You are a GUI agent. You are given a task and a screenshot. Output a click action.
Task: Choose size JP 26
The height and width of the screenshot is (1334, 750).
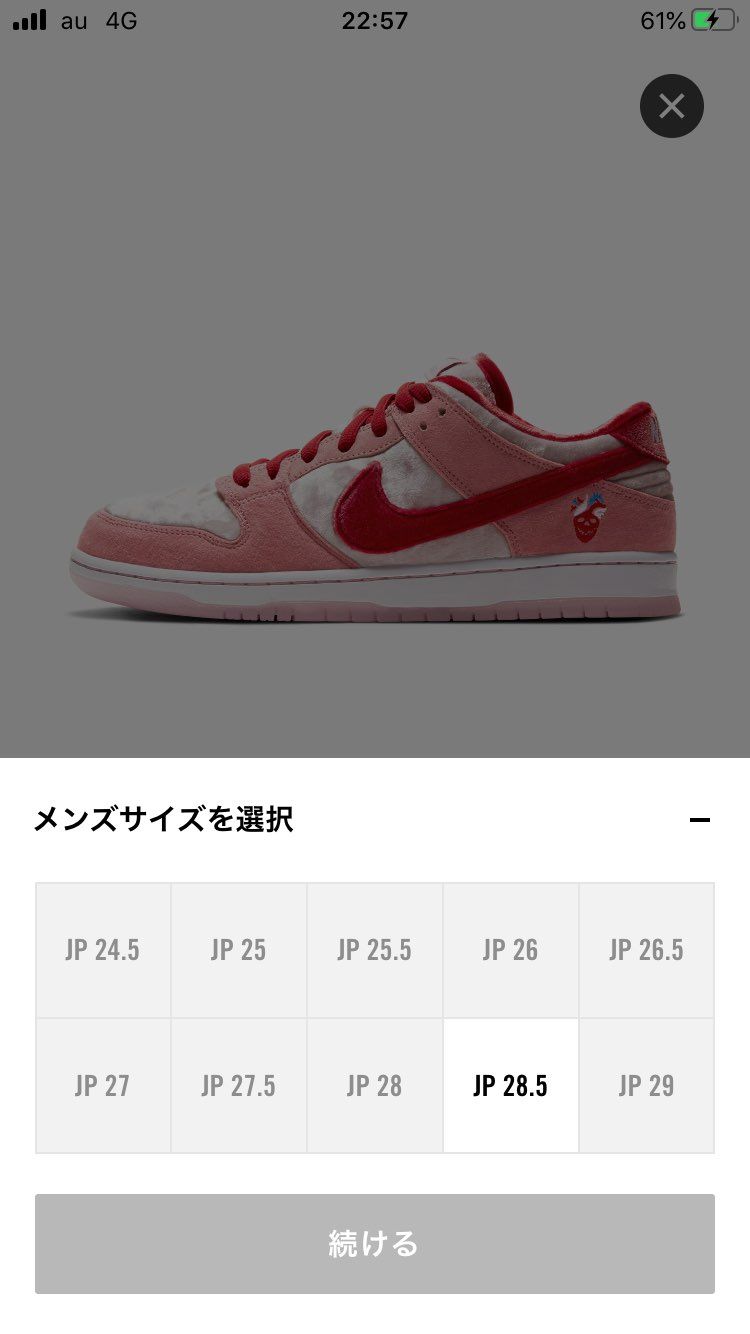coord(511,950)
